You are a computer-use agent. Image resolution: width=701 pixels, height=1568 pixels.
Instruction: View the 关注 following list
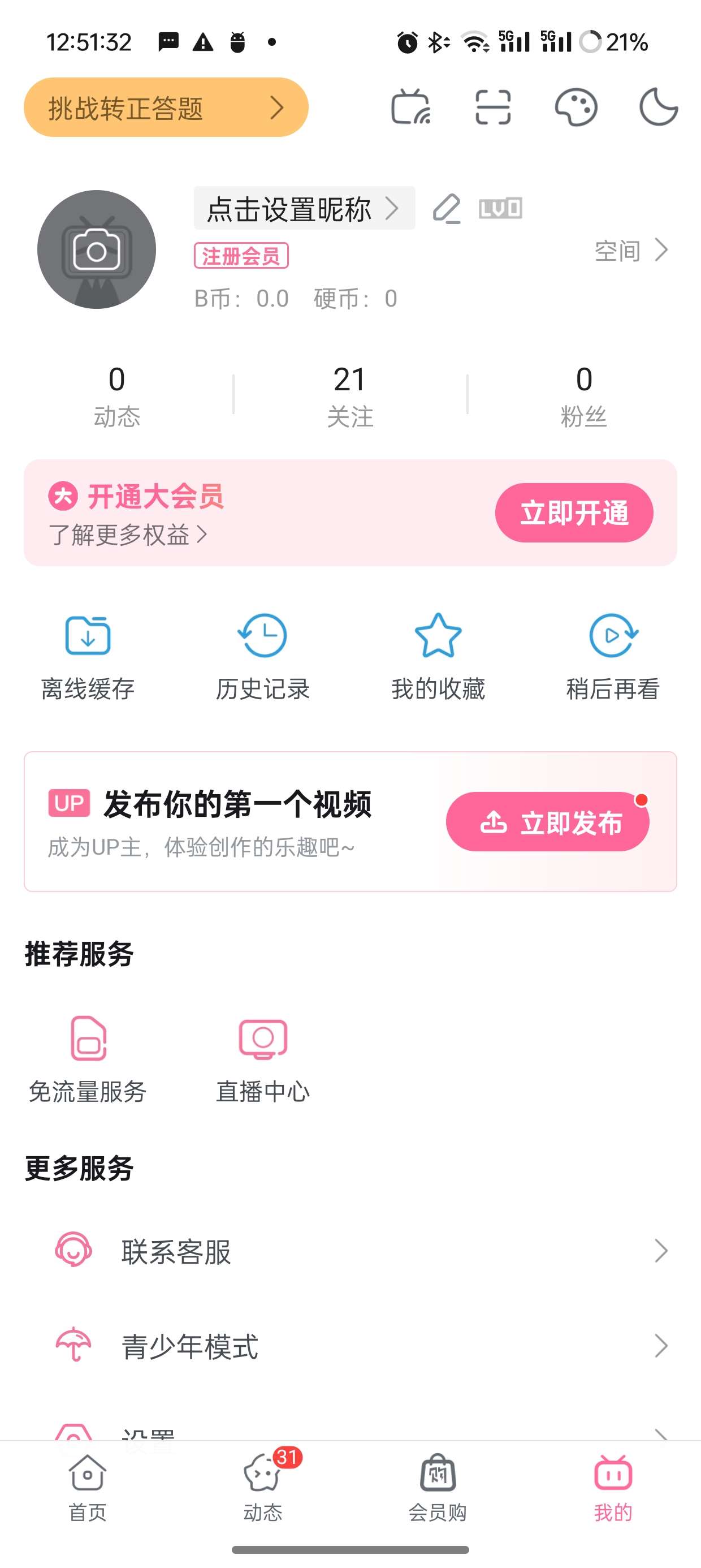350,395
